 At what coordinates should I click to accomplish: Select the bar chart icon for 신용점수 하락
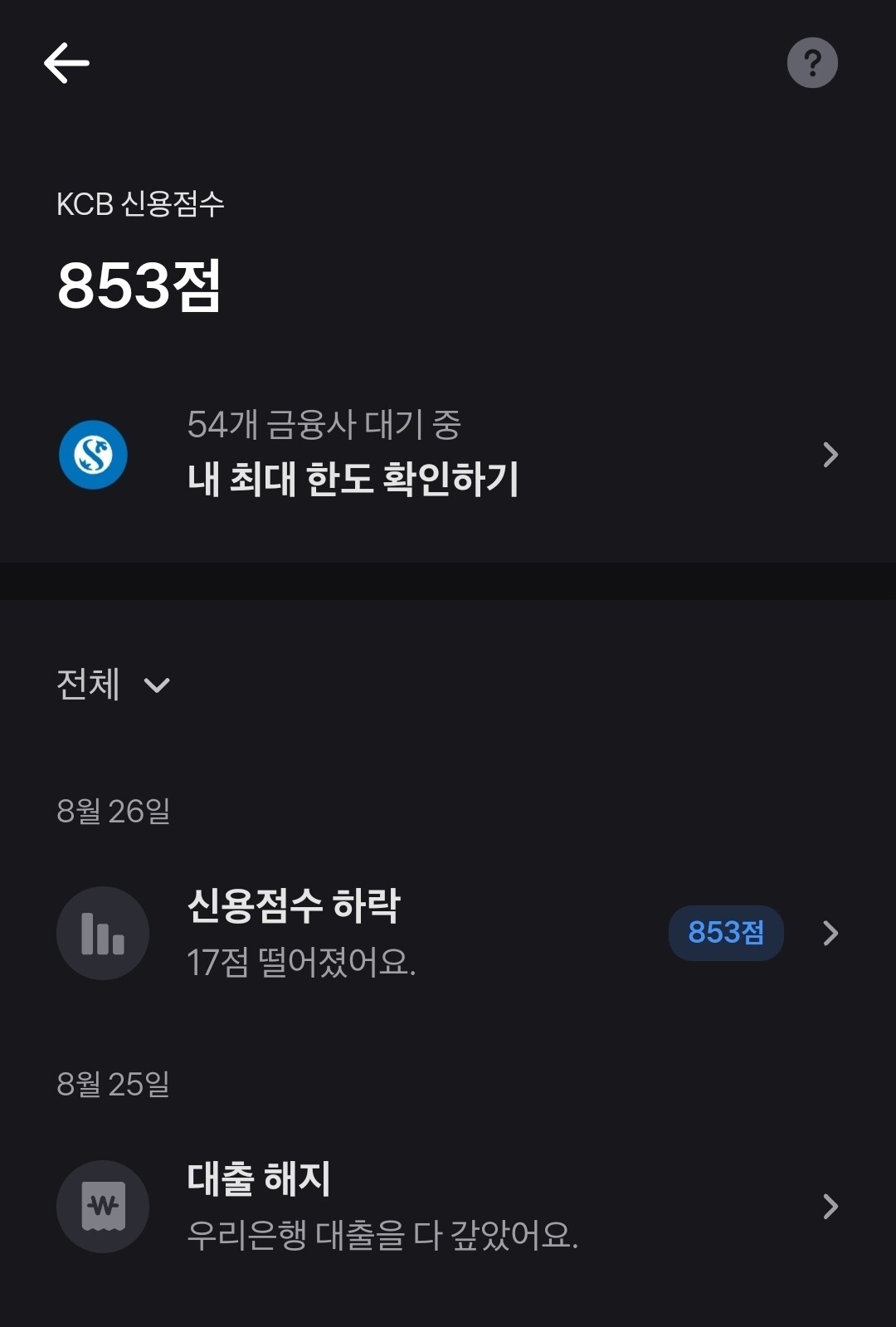(x=102, y=933)
